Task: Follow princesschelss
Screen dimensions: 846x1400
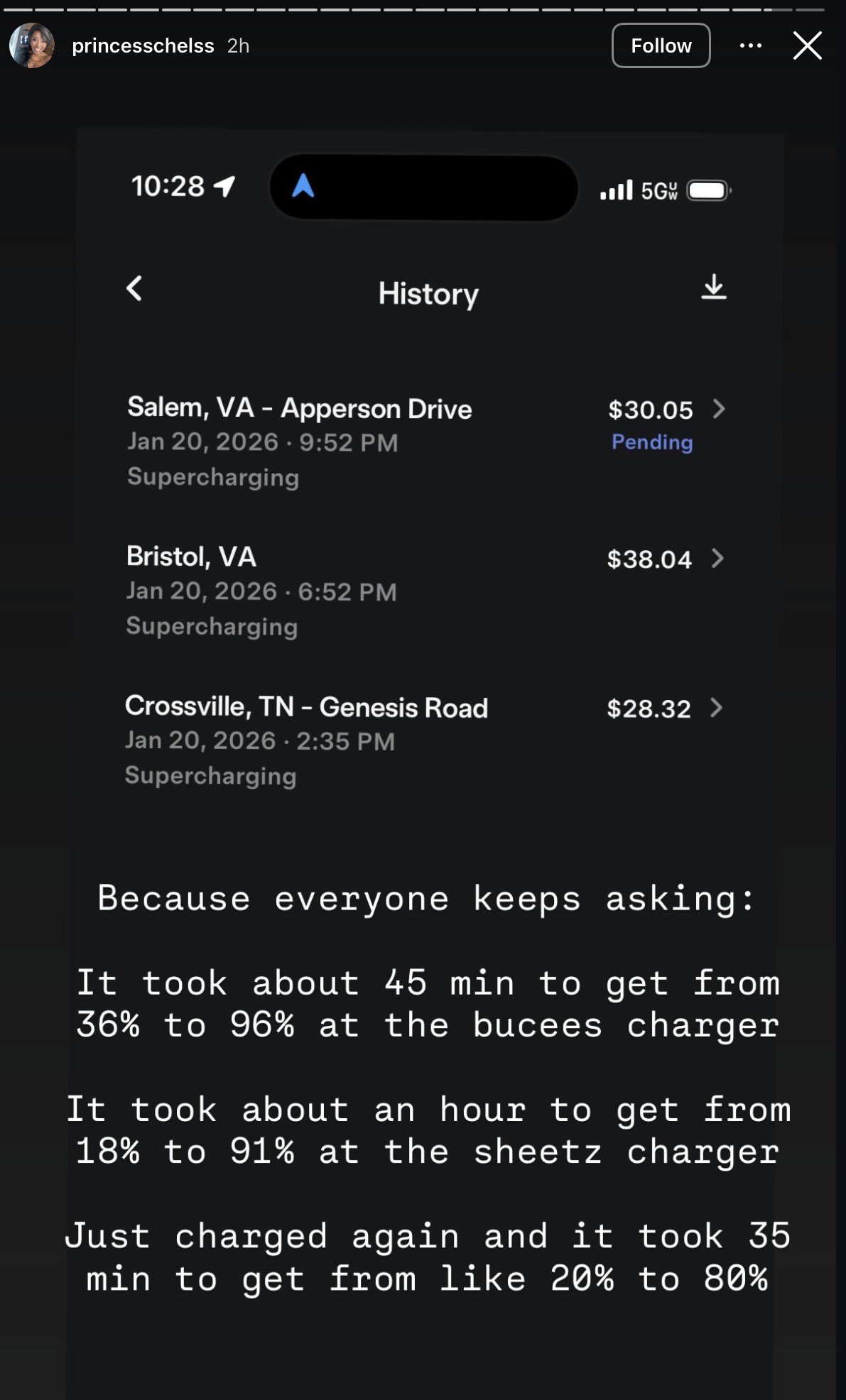Action: [661, 45]
